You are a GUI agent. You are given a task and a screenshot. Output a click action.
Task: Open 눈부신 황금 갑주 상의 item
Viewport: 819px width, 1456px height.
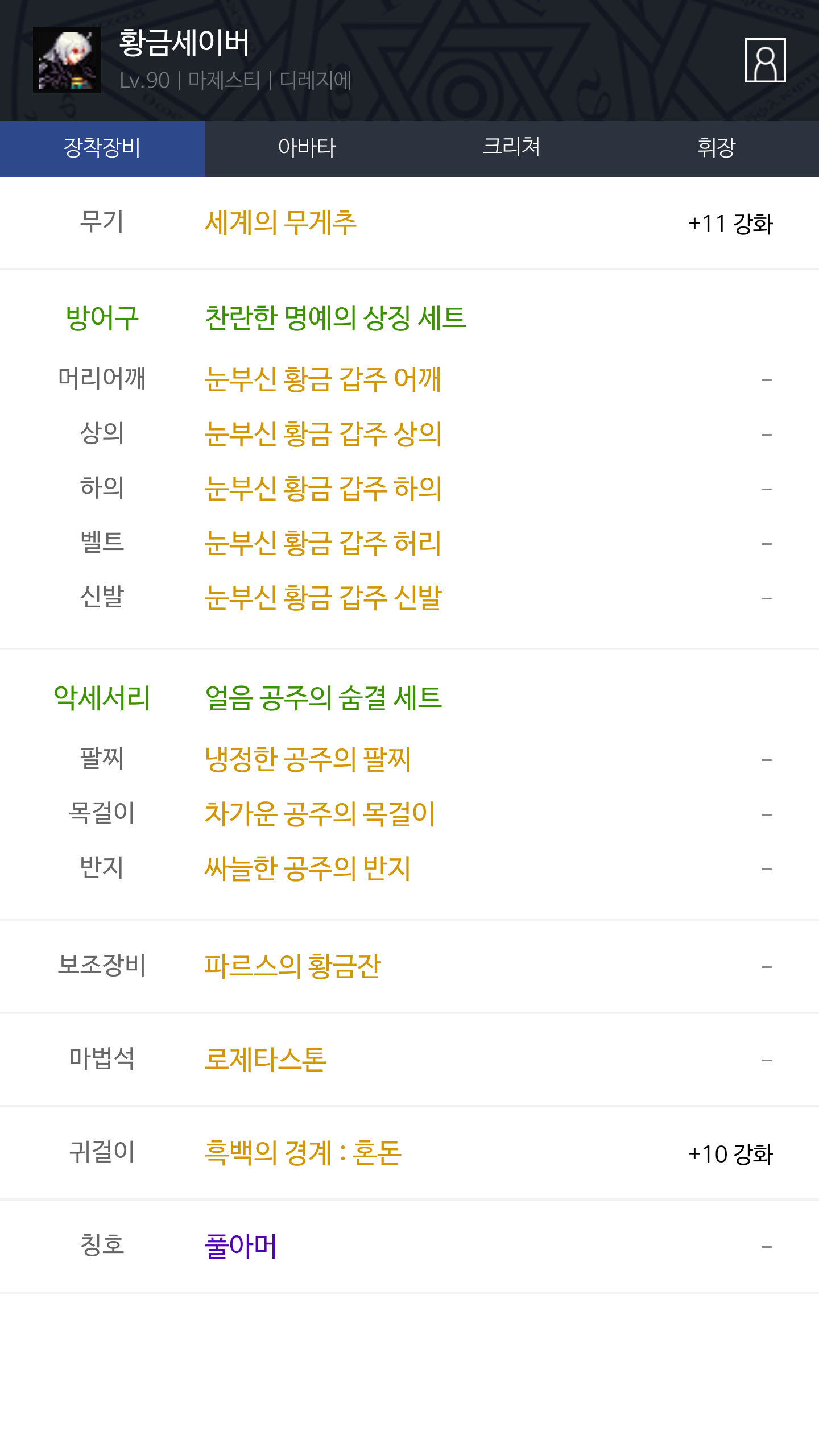click(322, 433)
